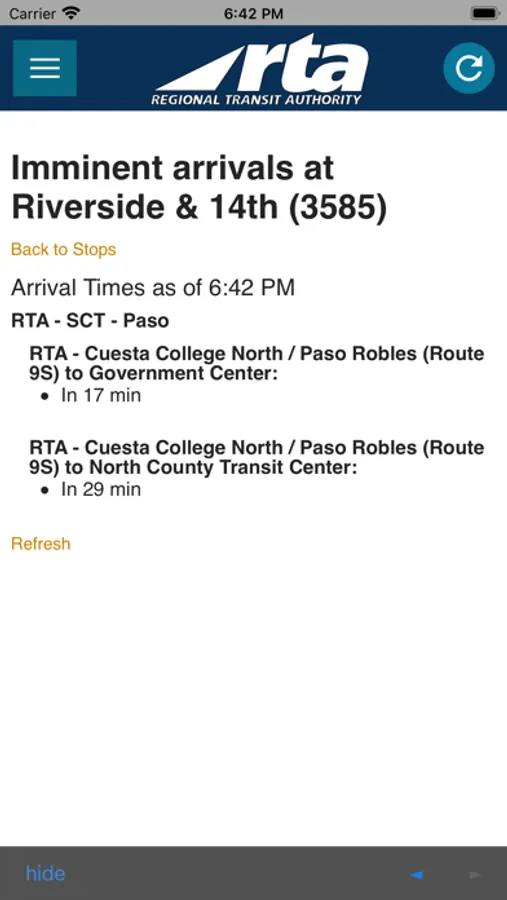Tap the circular refresh icon in header

[469, 68]
